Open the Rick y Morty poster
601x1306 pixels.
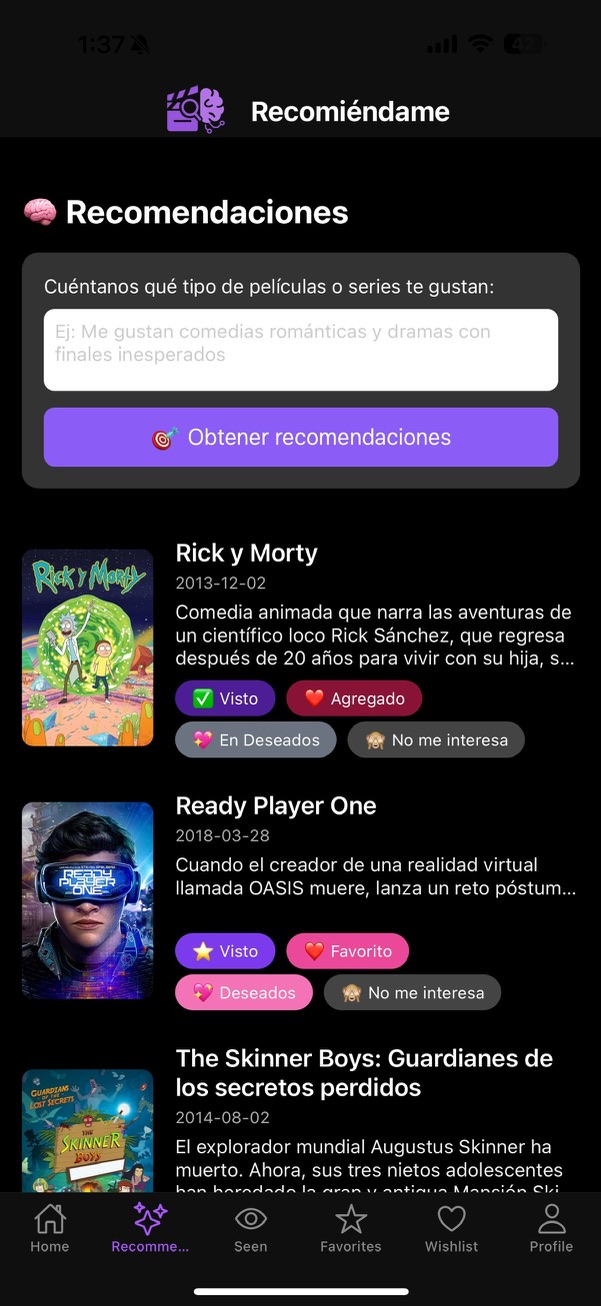pyautogui.click(x=88, y=647)
